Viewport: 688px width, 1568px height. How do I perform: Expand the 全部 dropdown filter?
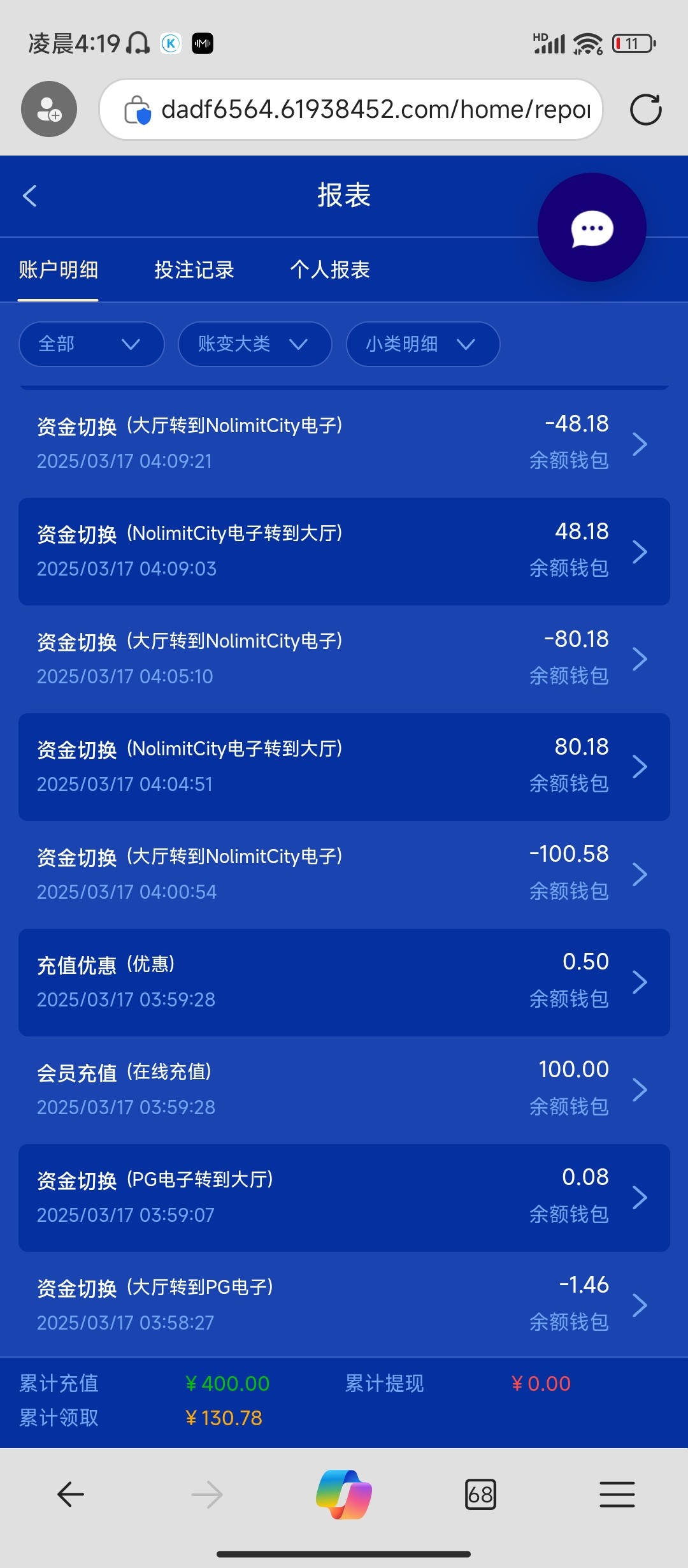[x=91, y=344]
